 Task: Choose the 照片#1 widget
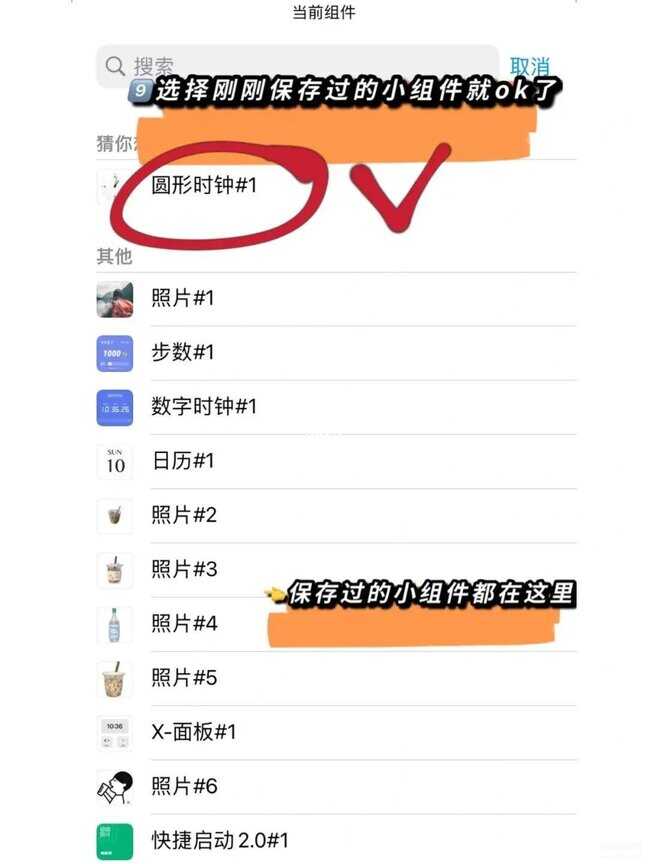[x=183, y=299]
